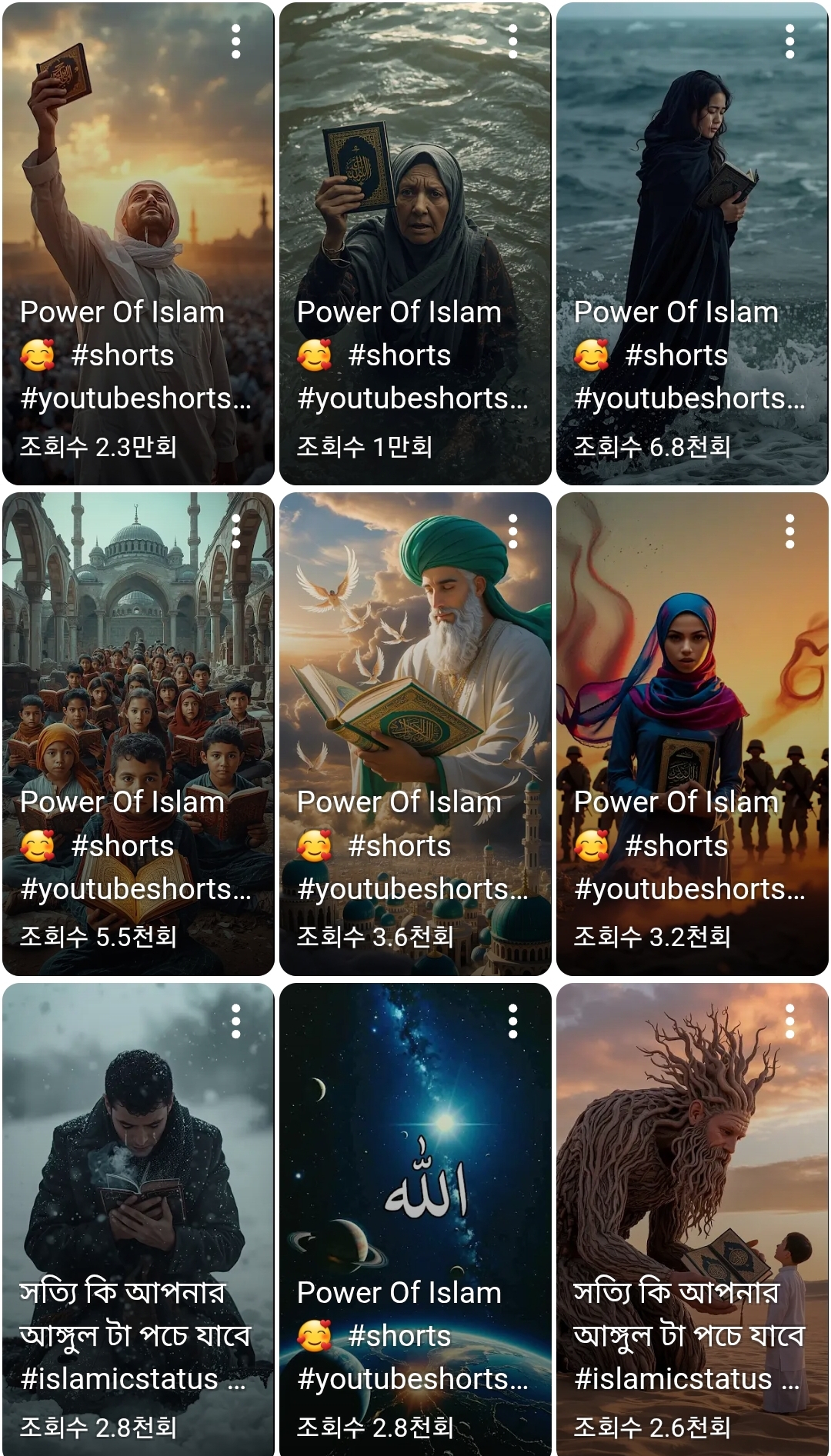Open the short with 2.3만 views
Viewport: 831px width, 1456px height.
pyautogui.click(x=138, y=231)
